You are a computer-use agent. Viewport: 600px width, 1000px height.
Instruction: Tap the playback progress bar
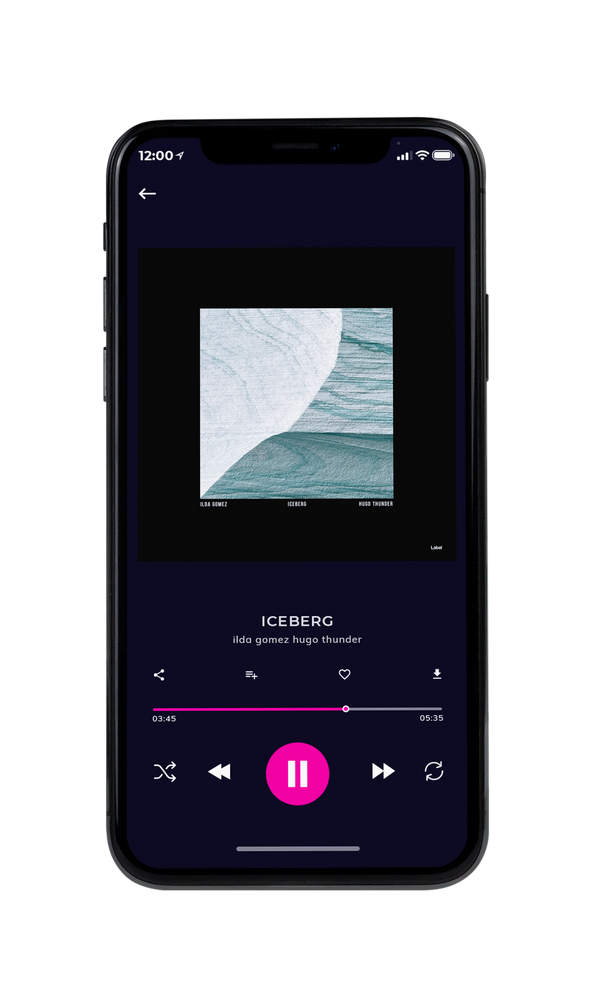[x=297, y=709]
